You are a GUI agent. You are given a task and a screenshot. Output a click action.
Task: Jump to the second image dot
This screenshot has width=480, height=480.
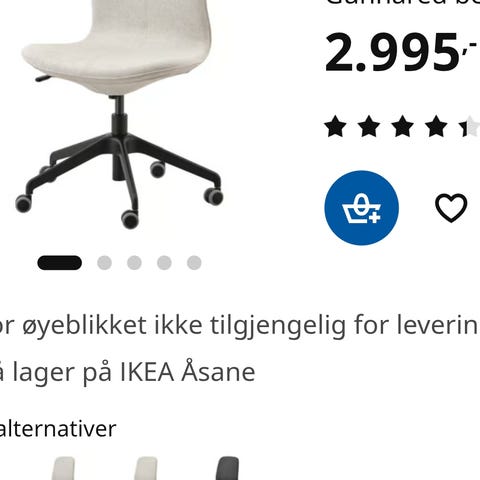coord(104,263)
